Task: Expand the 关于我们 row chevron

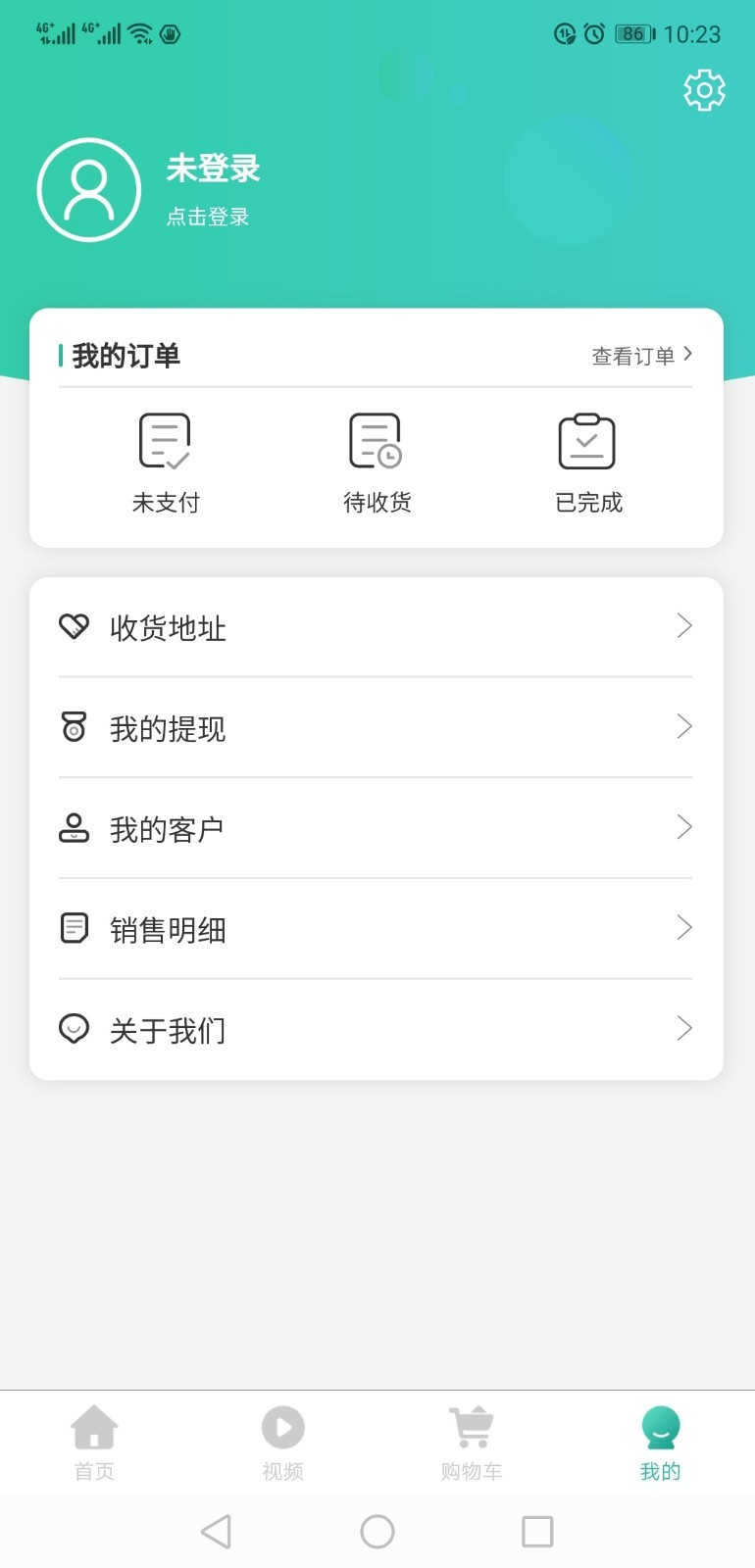Action: tap(684, 1029)
